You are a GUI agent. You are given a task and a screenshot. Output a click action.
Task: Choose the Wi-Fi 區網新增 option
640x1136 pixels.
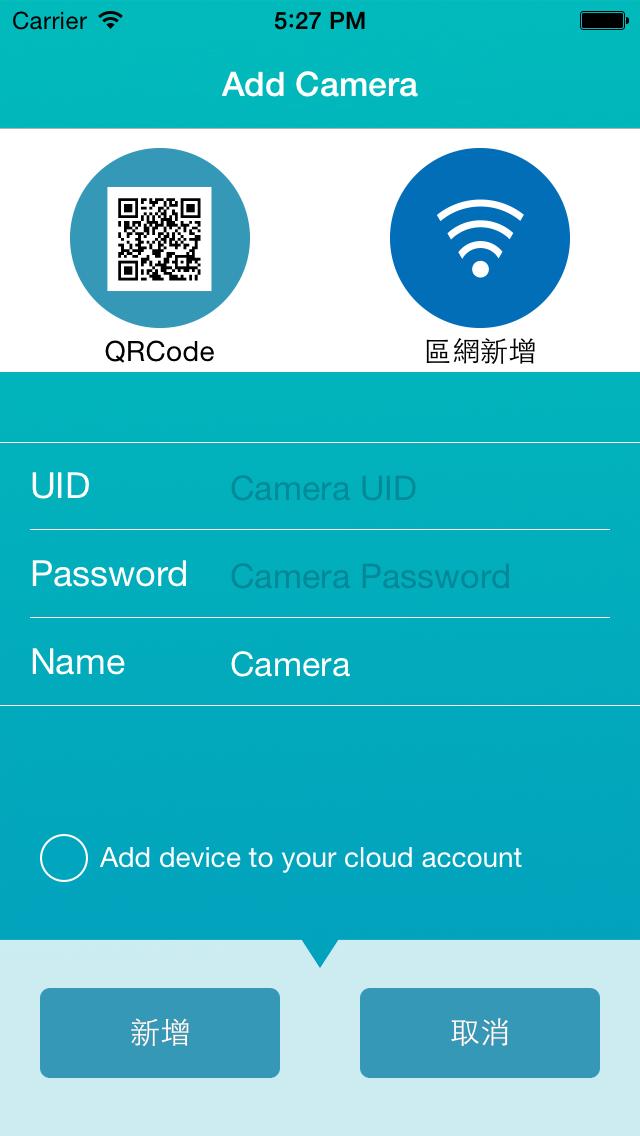pyautogui.click(x=480, y=238)
